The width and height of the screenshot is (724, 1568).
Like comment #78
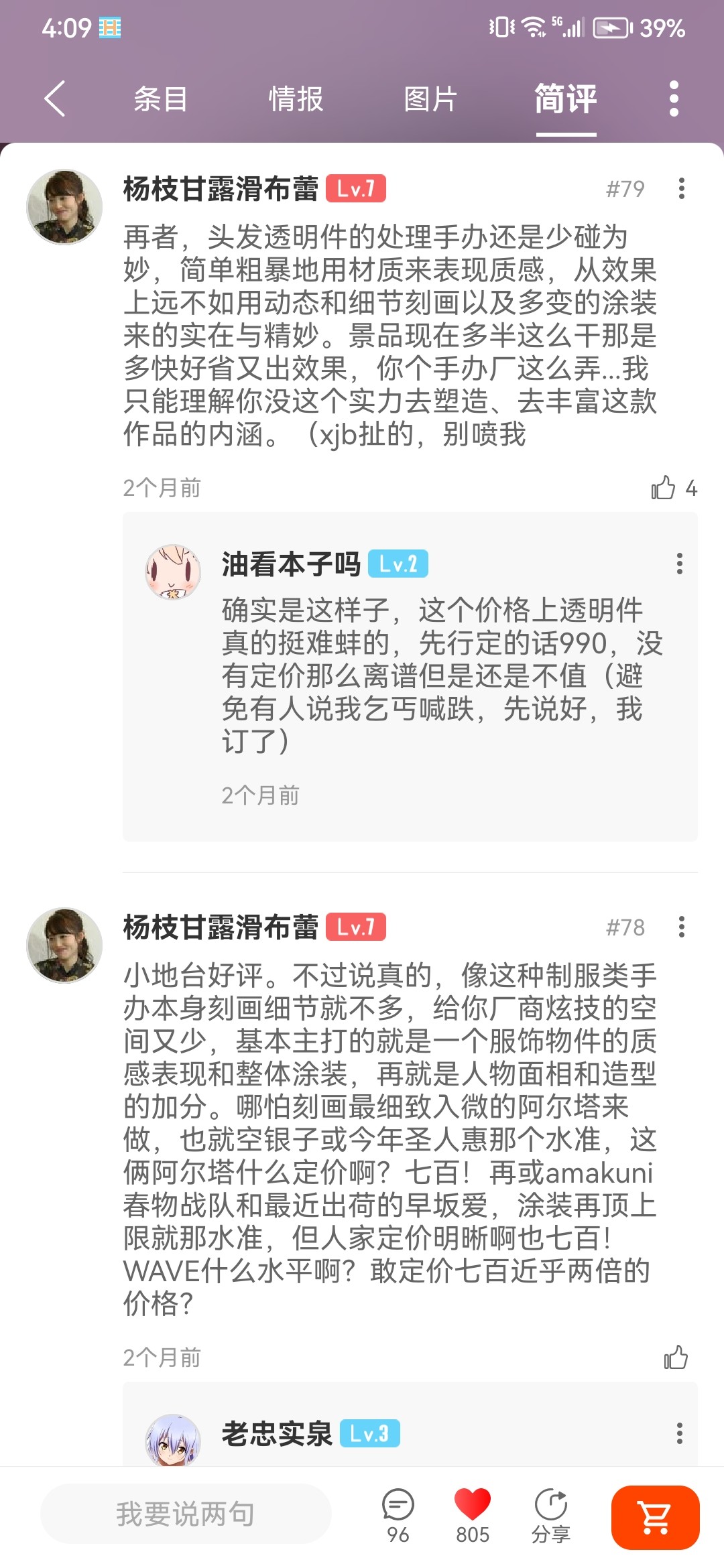675,1358
